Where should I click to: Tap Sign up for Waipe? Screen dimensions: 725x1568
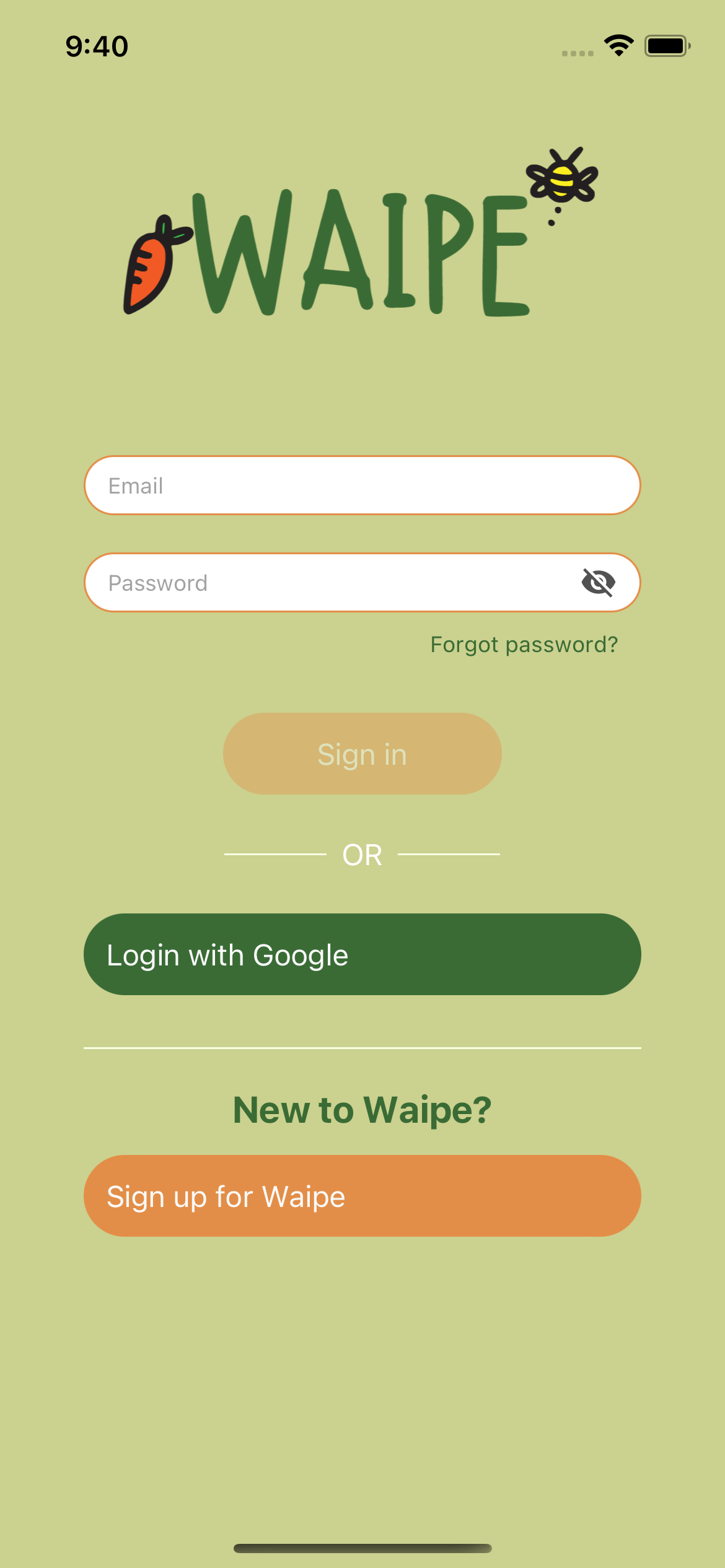pyautogui.click(x=362, y=1196)
